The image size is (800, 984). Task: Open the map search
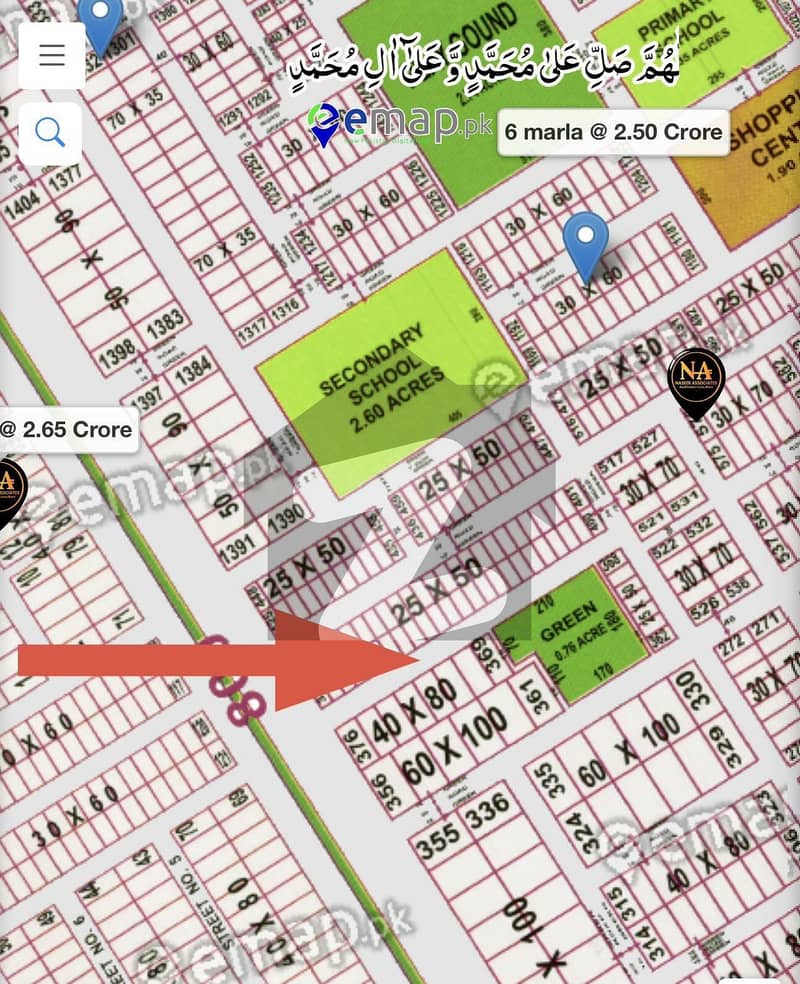click(50, 131)
